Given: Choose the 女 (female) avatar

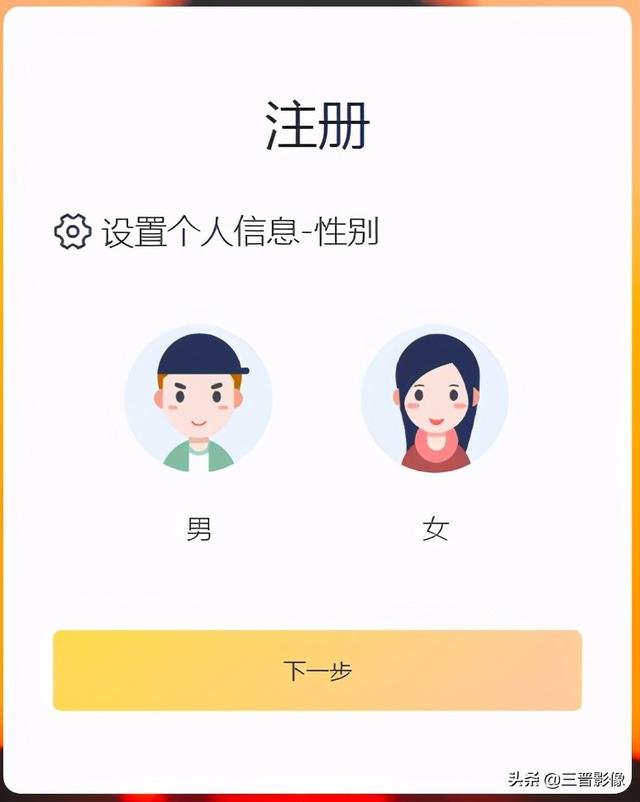Looking at the screenshot, I should 435,399.
